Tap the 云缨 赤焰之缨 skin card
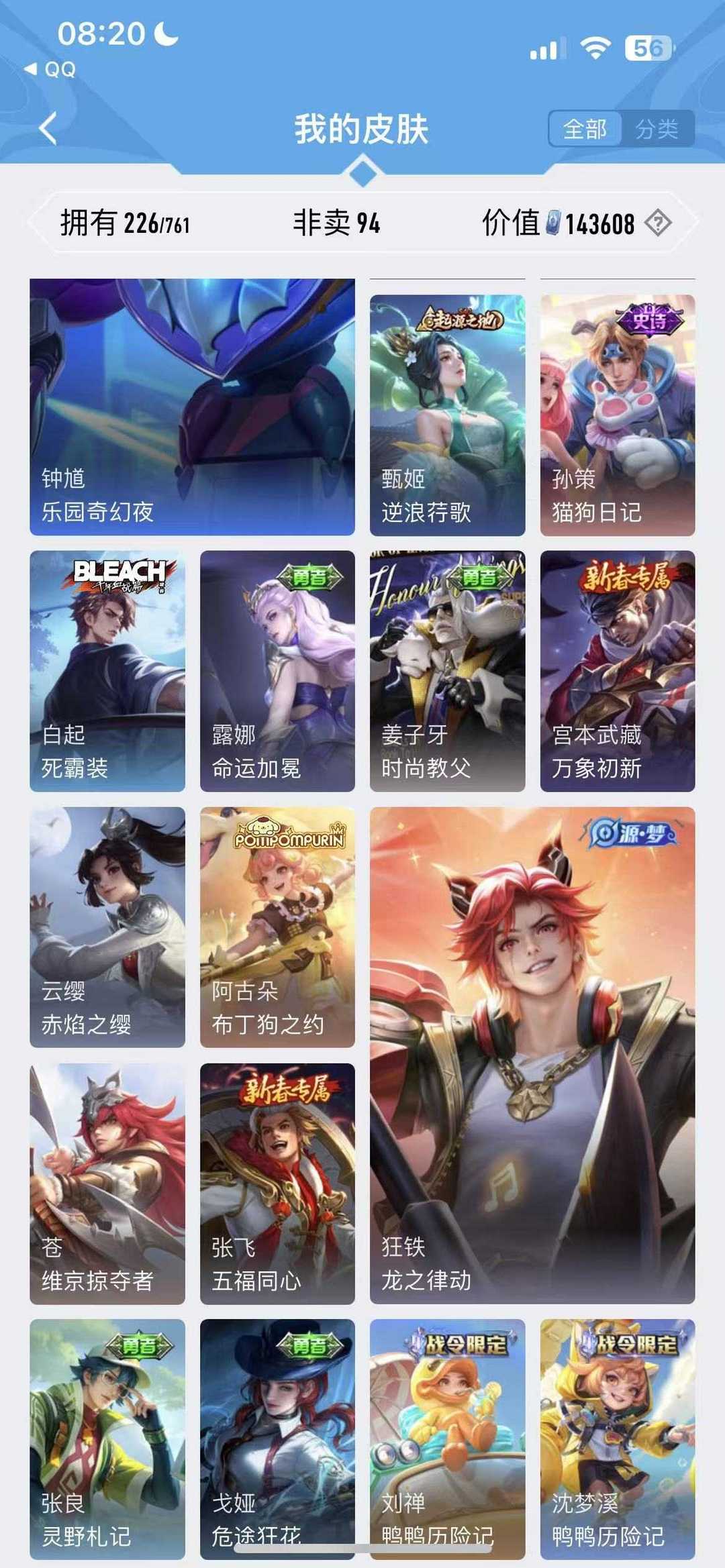Image resolution: width=725 pixels, height=1568 pixels. (107, 927)
